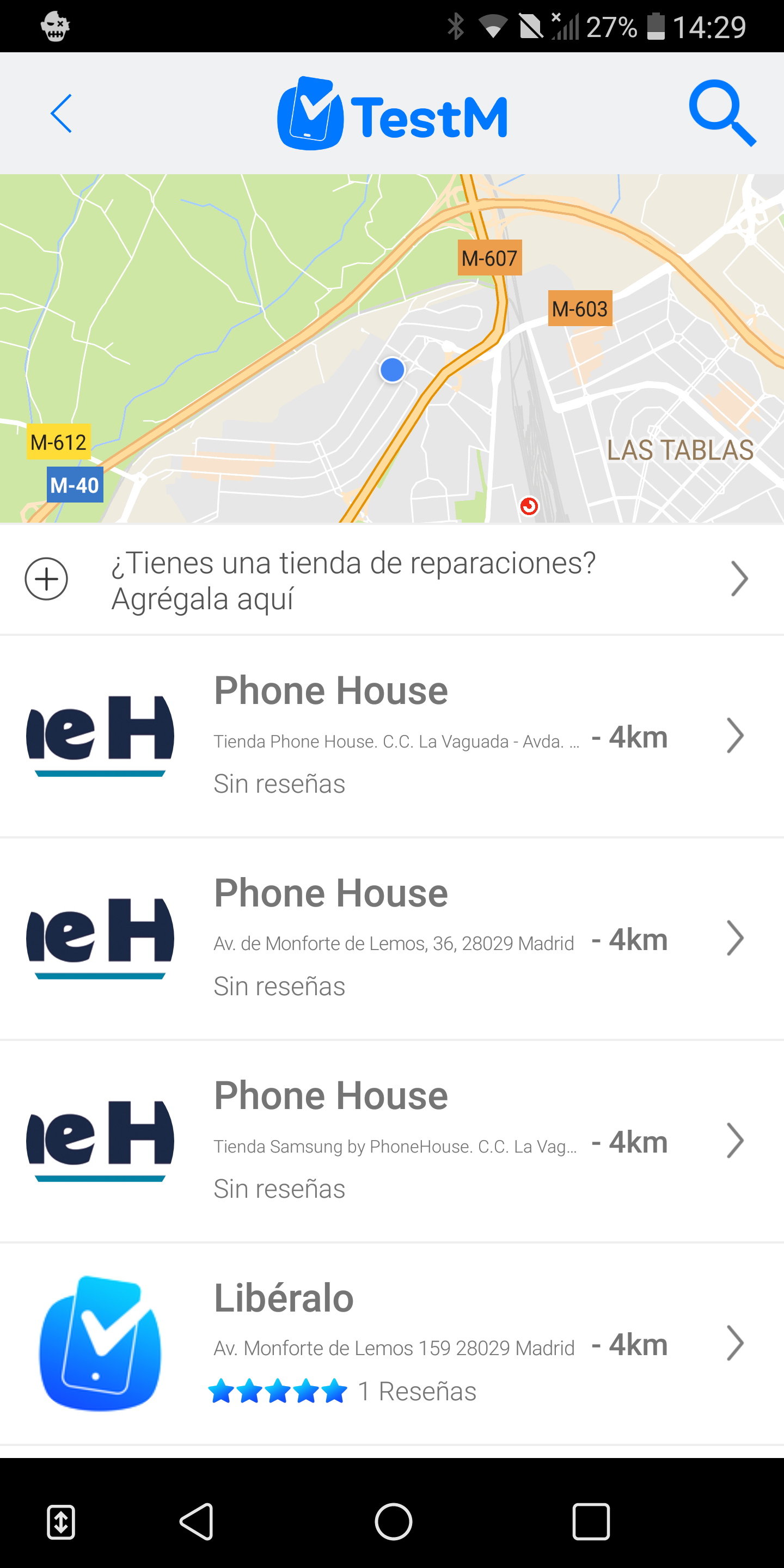This screenshot has height=1568, width=784.
Task: Open the recent apps button
Action: tap(590, 1522)
